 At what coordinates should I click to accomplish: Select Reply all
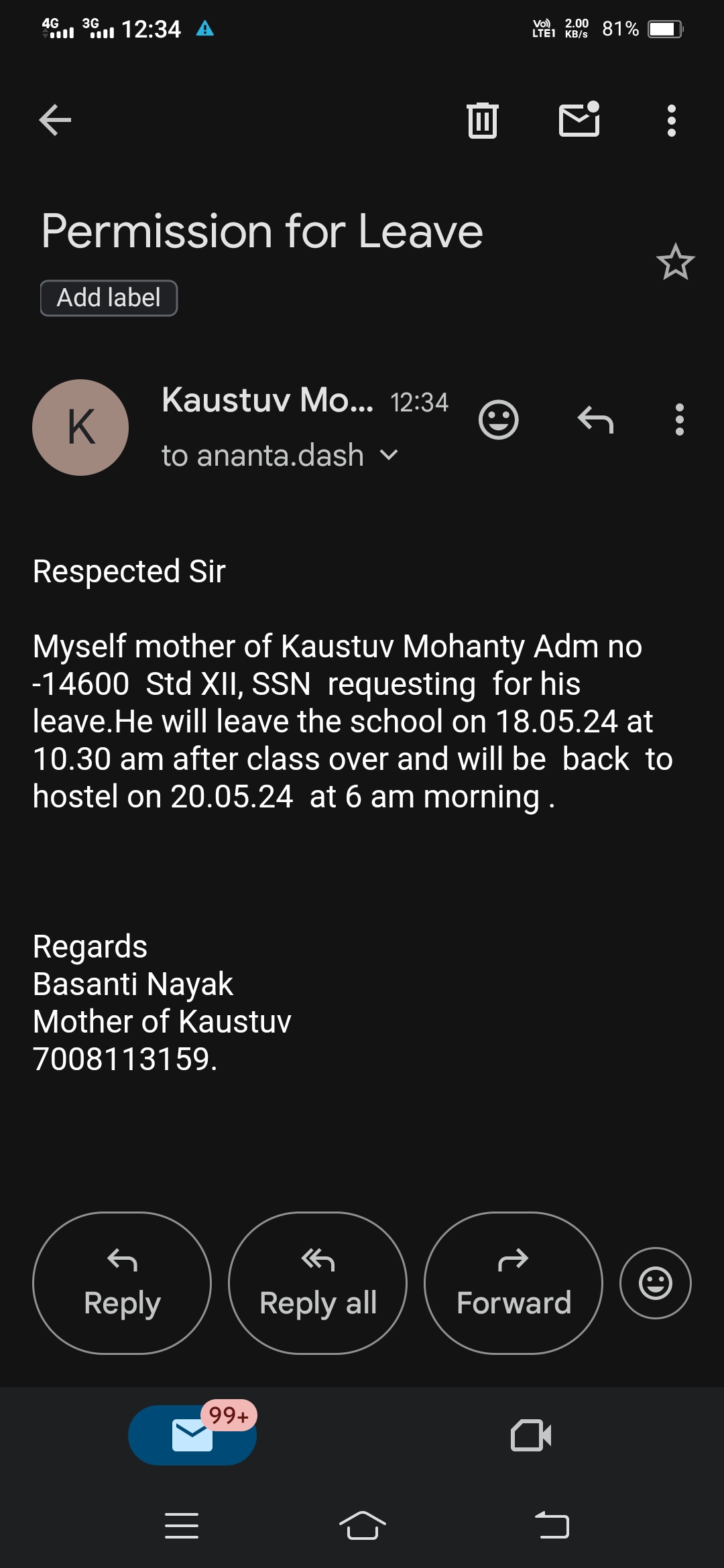(x=318, y=1283)
